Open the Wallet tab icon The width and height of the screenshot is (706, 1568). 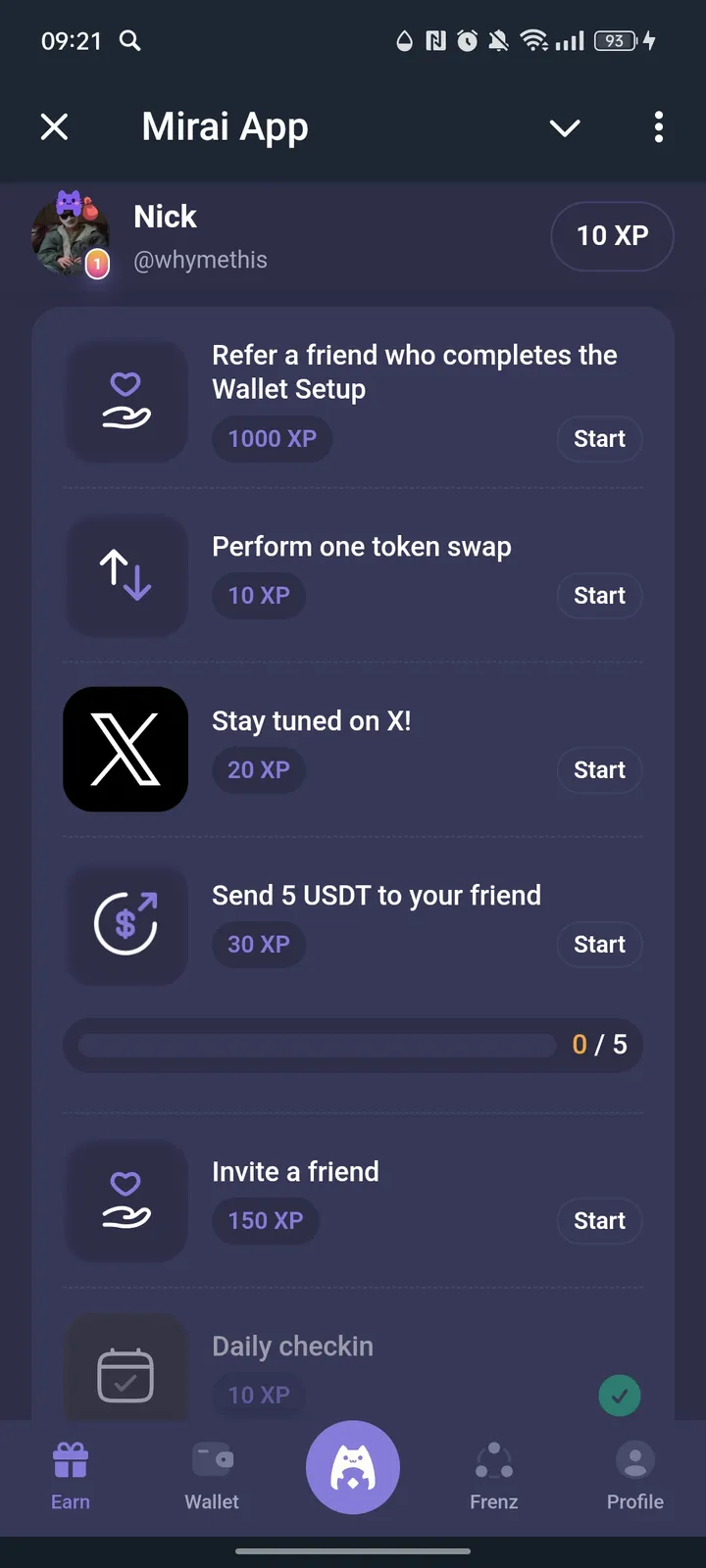(211, 1460)
